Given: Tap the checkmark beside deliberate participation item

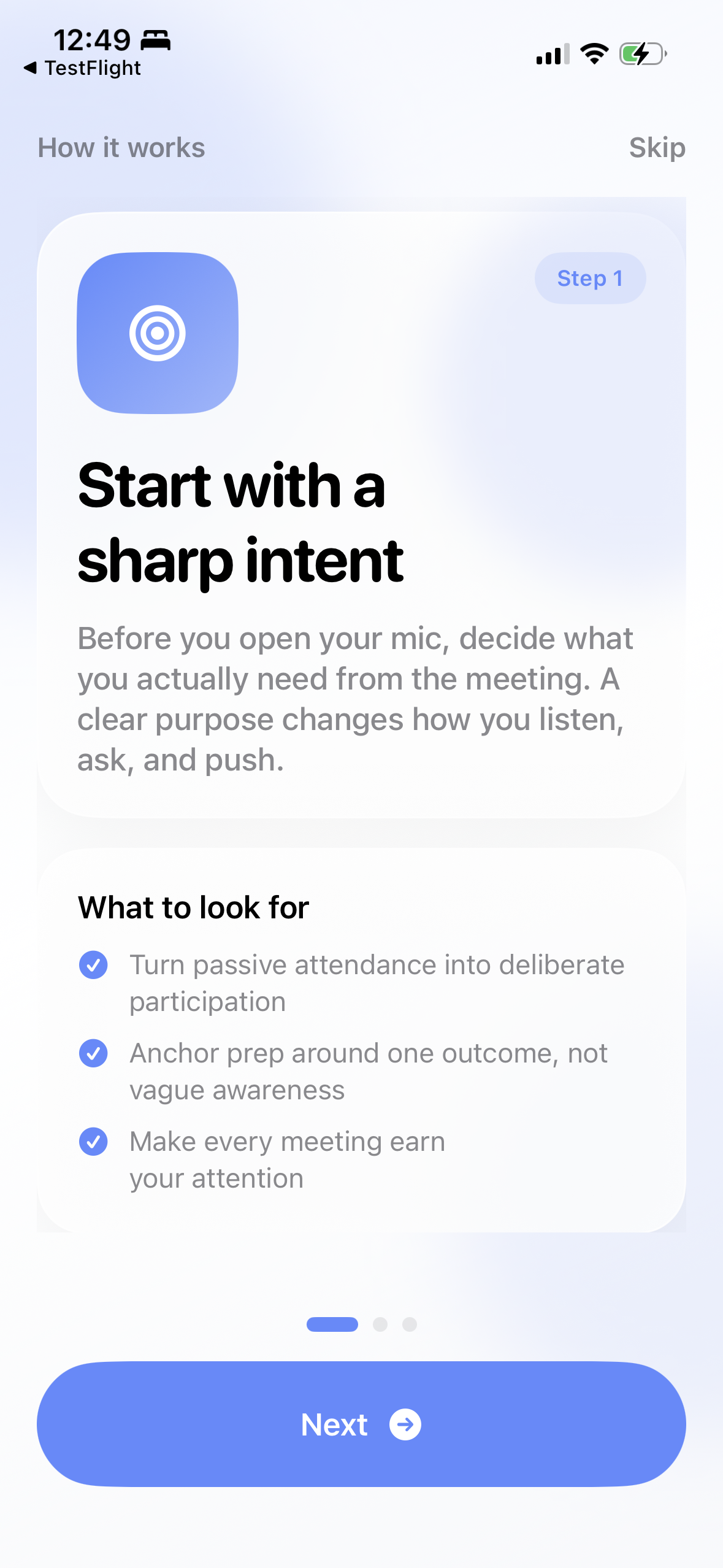Looking at the screenshot, I should [93, 964].
